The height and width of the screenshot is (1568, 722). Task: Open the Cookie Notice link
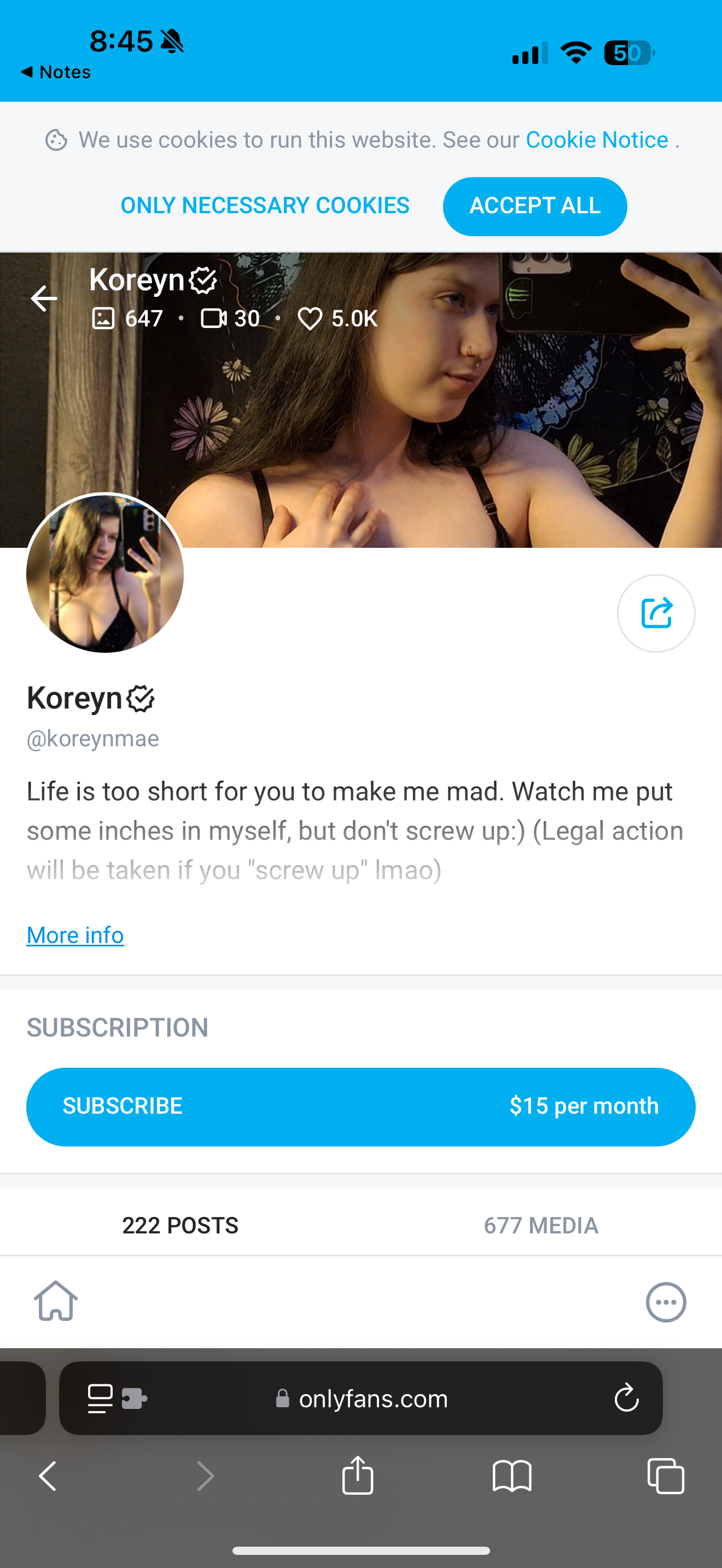pyautogui.click(x=597, y=140)
